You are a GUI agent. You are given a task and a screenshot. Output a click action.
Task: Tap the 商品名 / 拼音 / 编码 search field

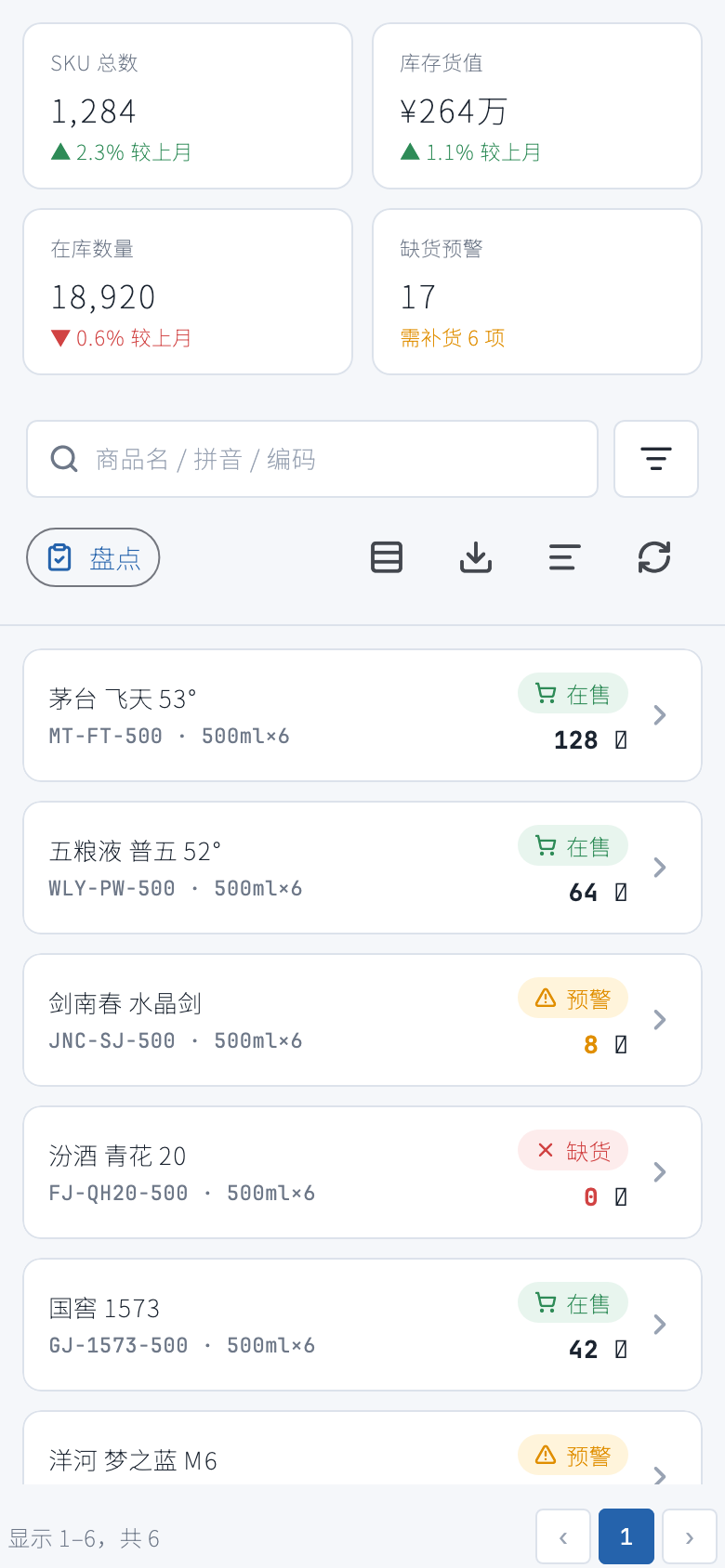tap(312, 459)
